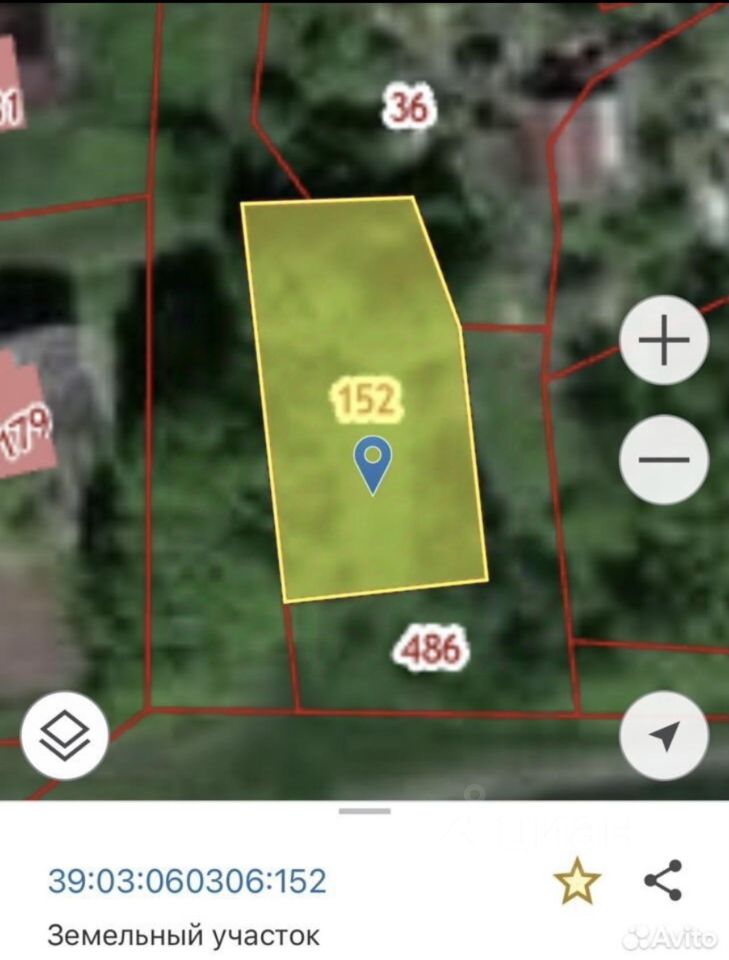Open cadastral number 39:03:060306:152

tap(187, 881)
